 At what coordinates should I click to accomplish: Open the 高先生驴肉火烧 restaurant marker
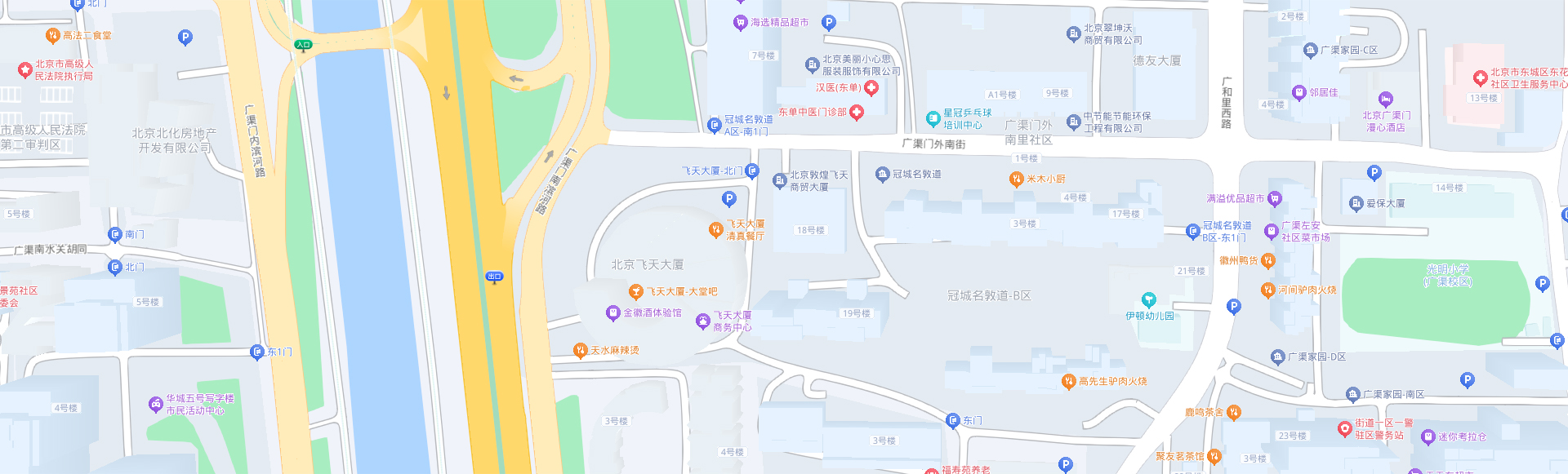1068,381
